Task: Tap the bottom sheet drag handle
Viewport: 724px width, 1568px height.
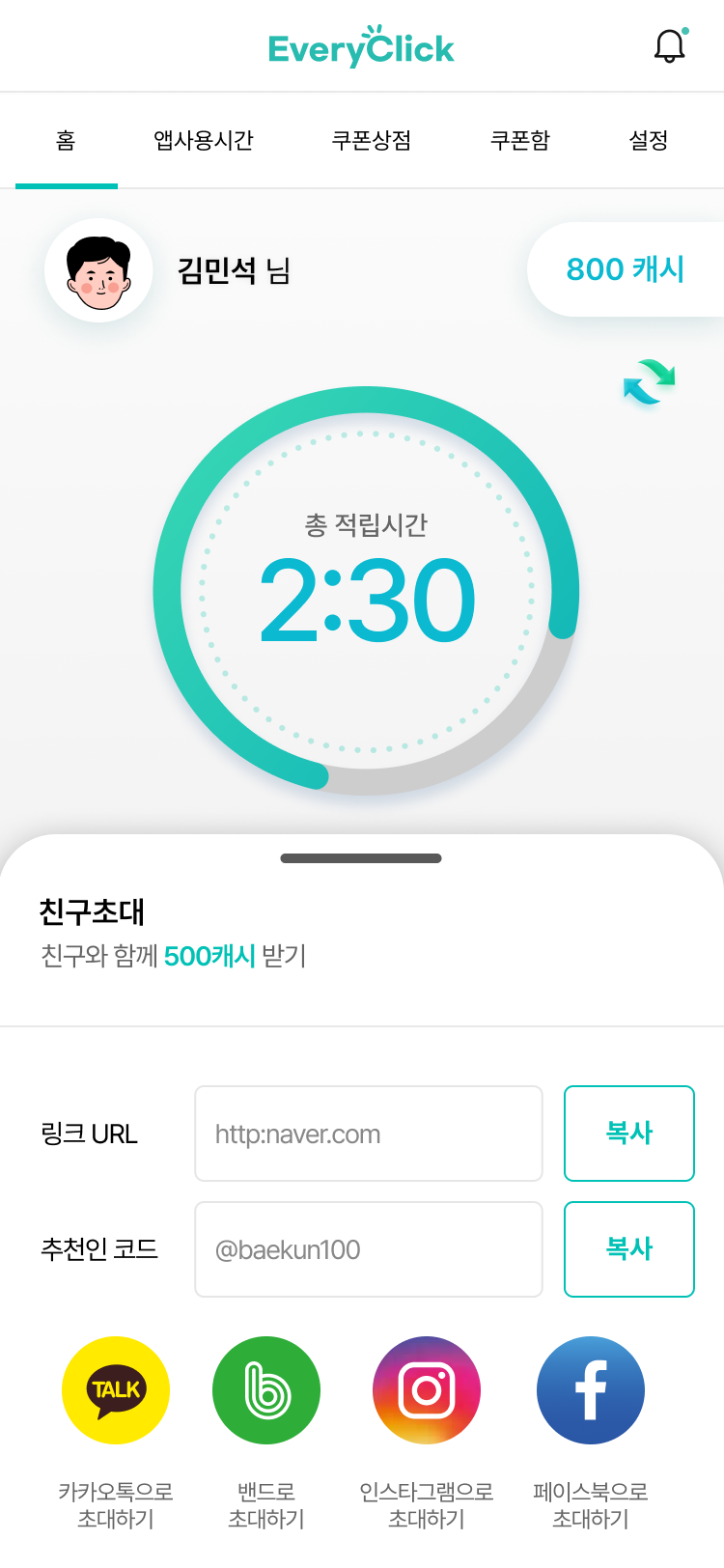Action: tap(361, 858)
